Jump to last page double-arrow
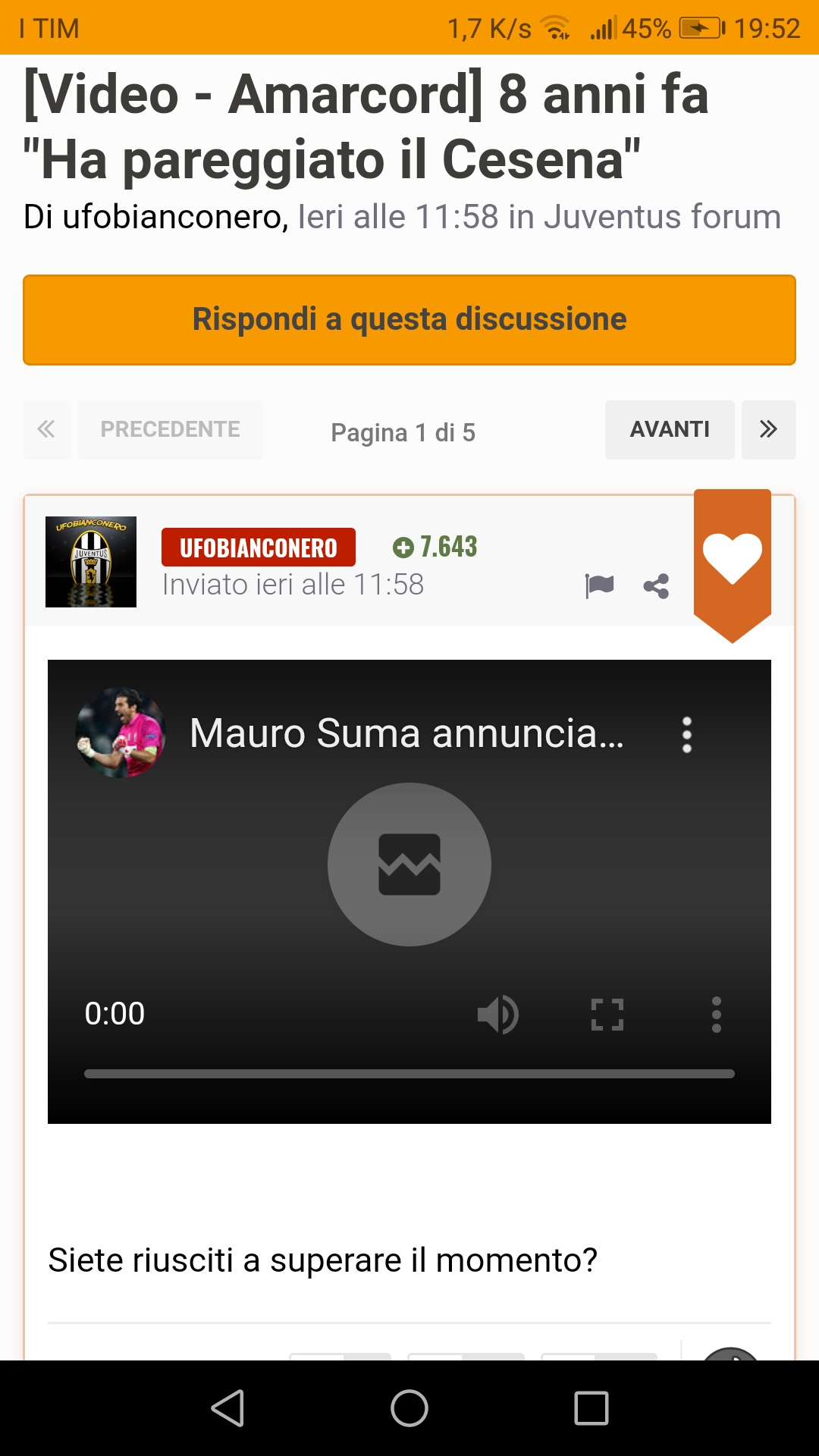This screenshot has height=1456, width=819. click(x=768, y=429)
